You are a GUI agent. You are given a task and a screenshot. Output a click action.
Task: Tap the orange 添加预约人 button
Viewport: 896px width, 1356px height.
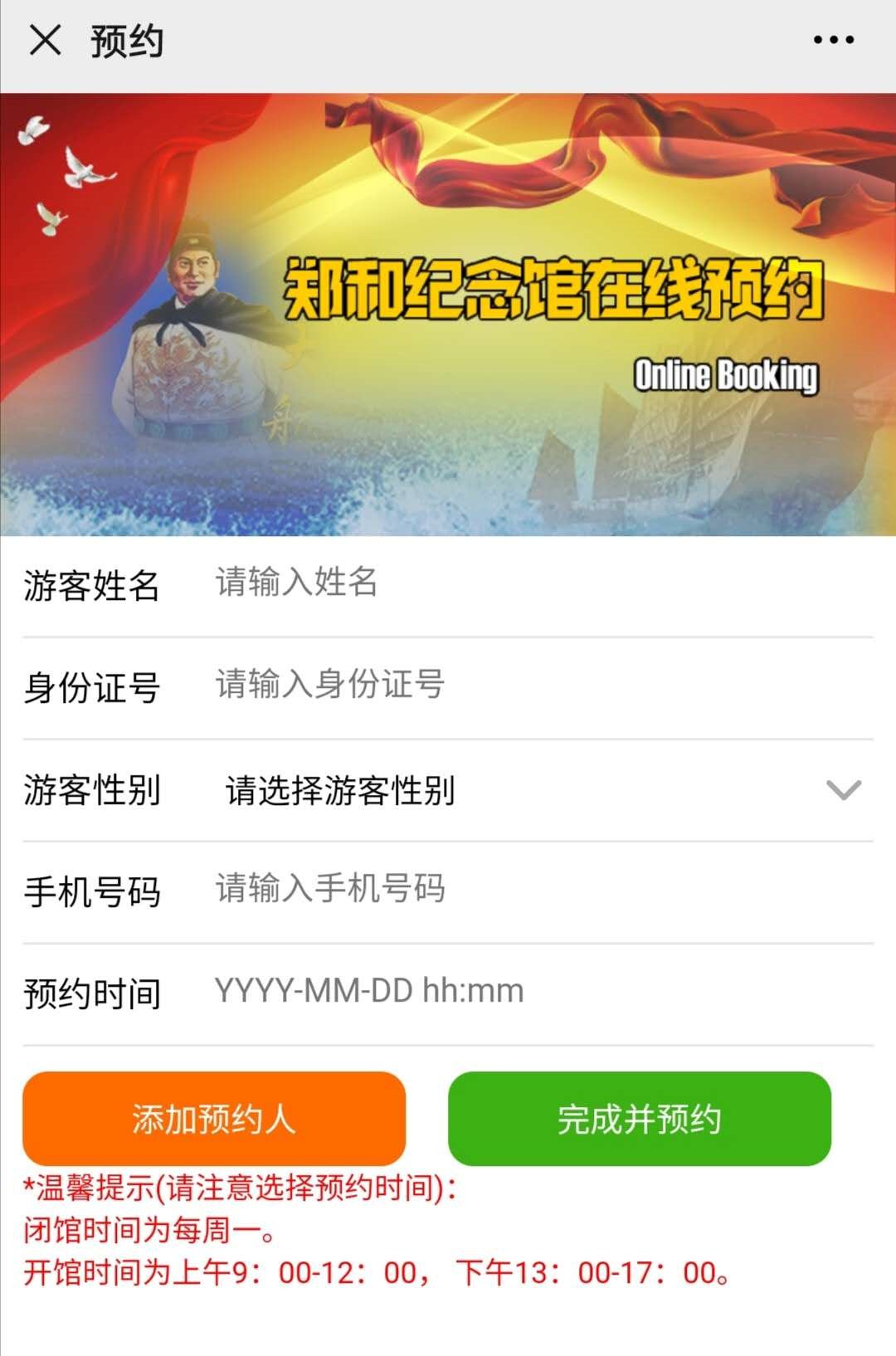point(214,1119)
